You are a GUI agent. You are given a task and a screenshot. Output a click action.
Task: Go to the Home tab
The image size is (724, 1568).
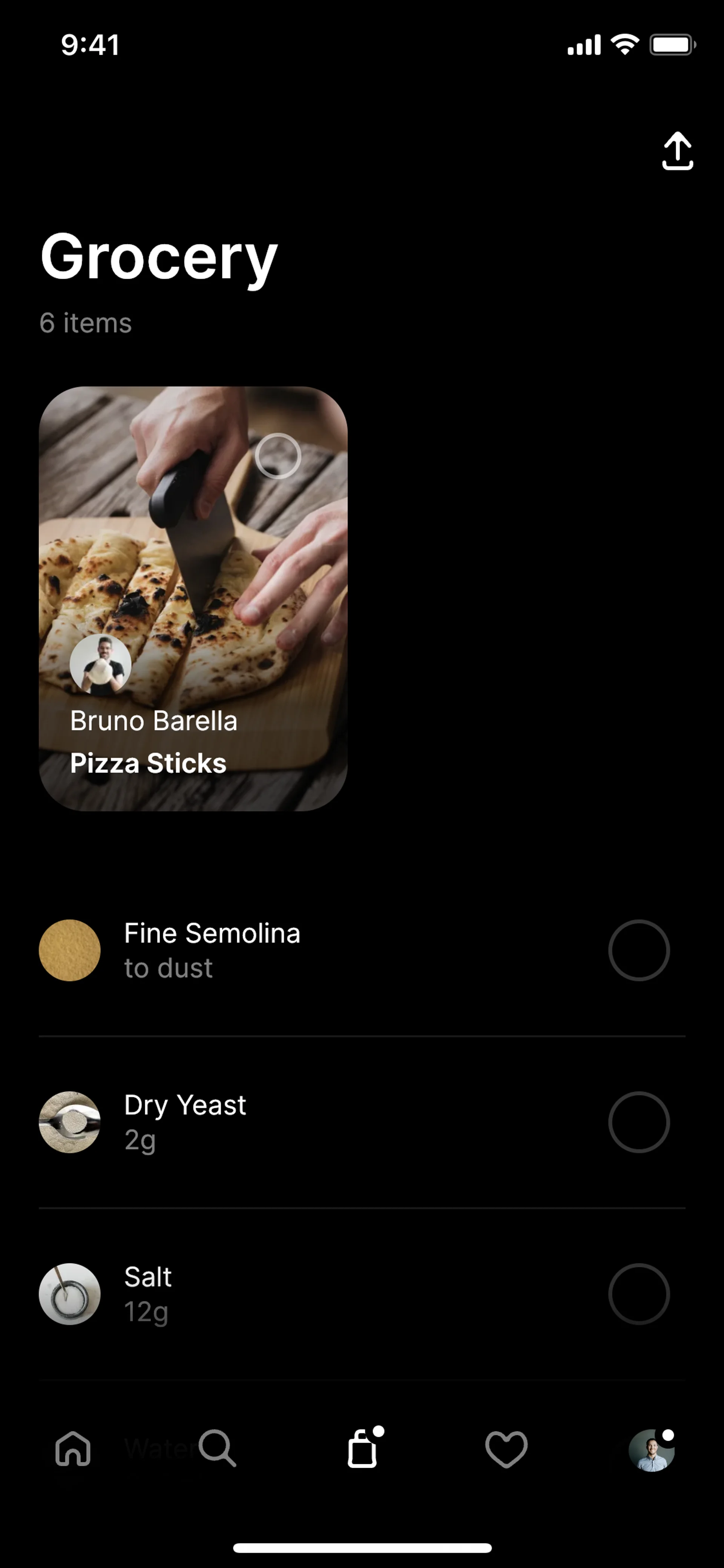point(73,1448)
